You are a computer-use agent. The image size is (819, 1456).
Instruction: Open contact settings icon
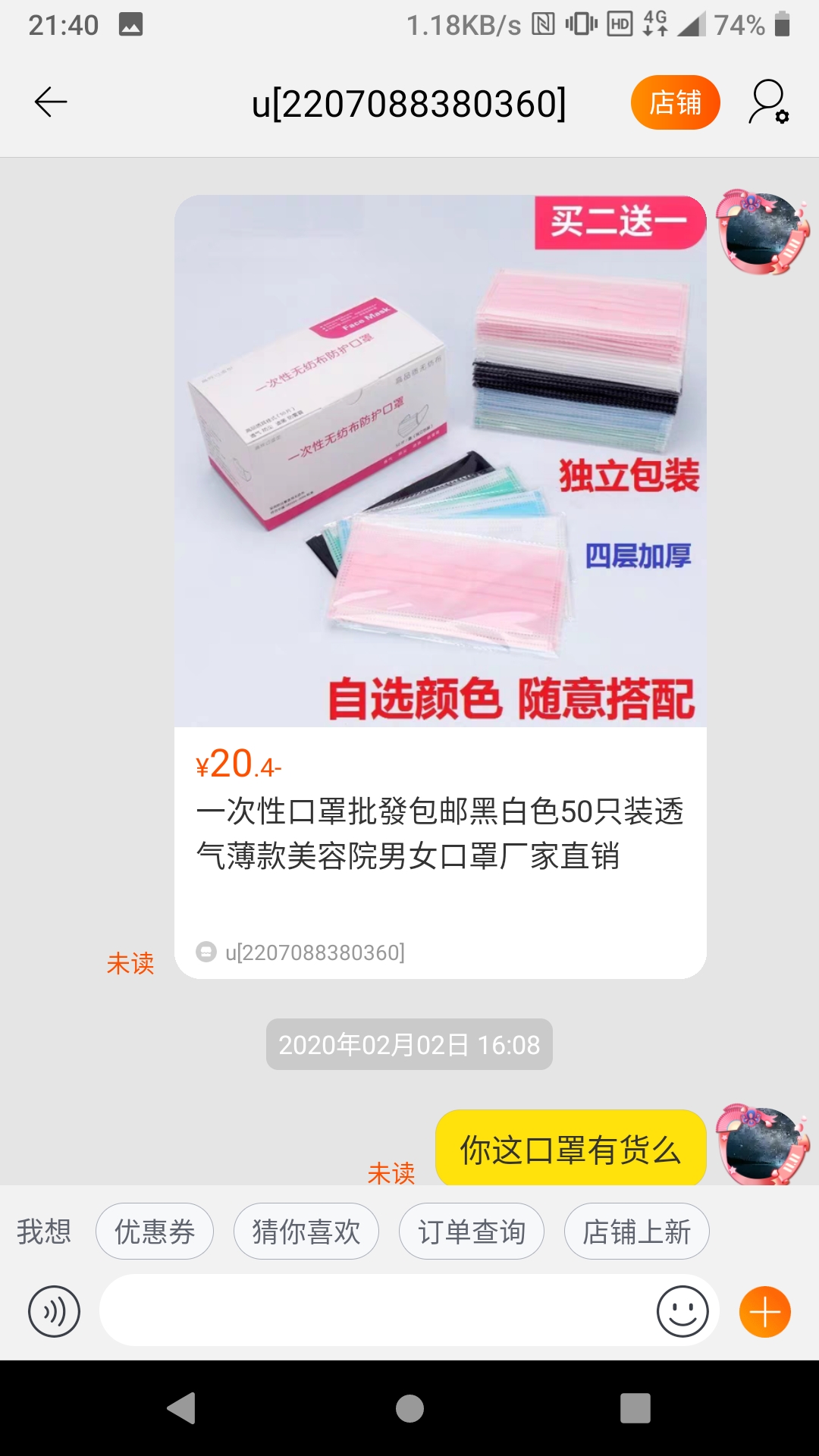tap(769, 102)
